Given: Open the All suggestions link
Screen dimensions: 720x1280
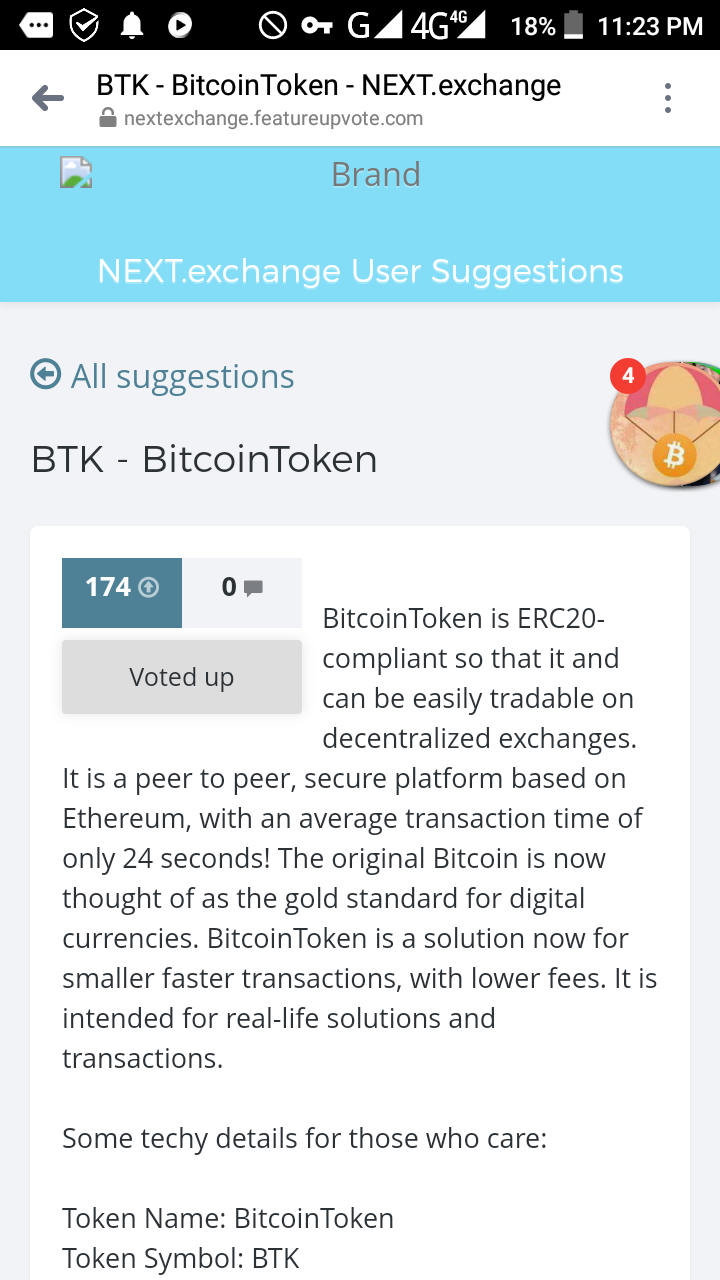Looking at the screenshot, I should [163, 376].
